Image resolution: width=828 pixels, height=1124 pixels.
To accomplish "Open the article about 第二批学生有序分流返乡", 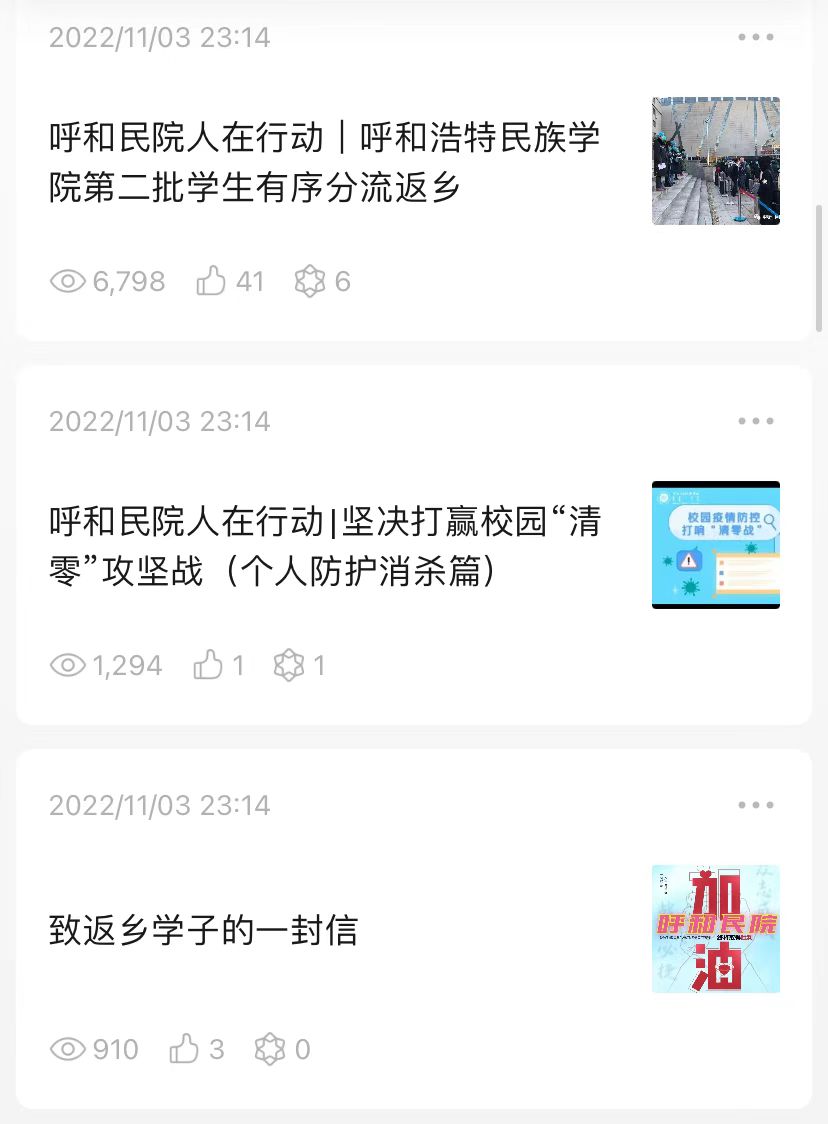I will coord(325,162).
